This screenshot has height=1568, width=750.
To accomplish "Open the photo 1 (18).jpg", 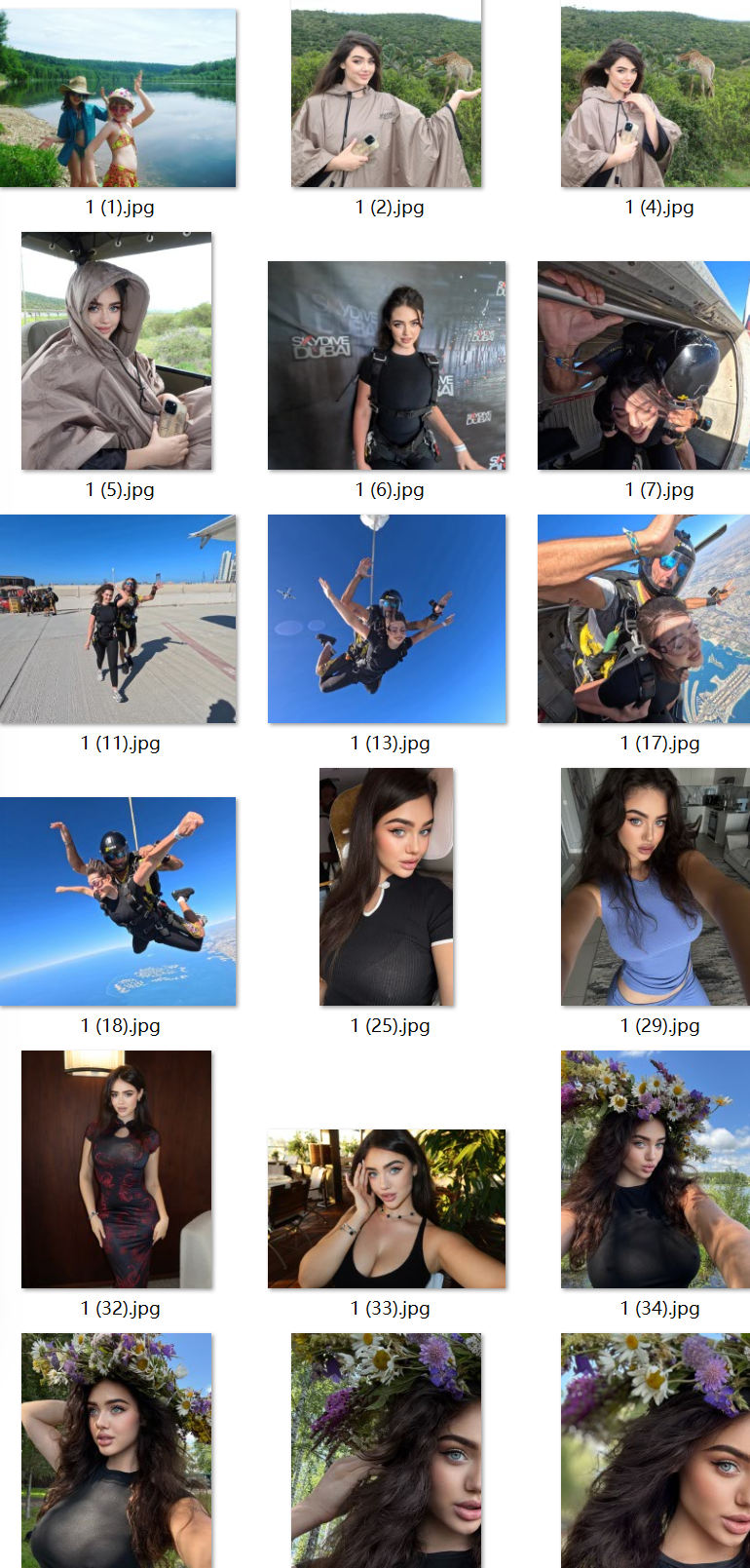I will (x=118, y=901).
